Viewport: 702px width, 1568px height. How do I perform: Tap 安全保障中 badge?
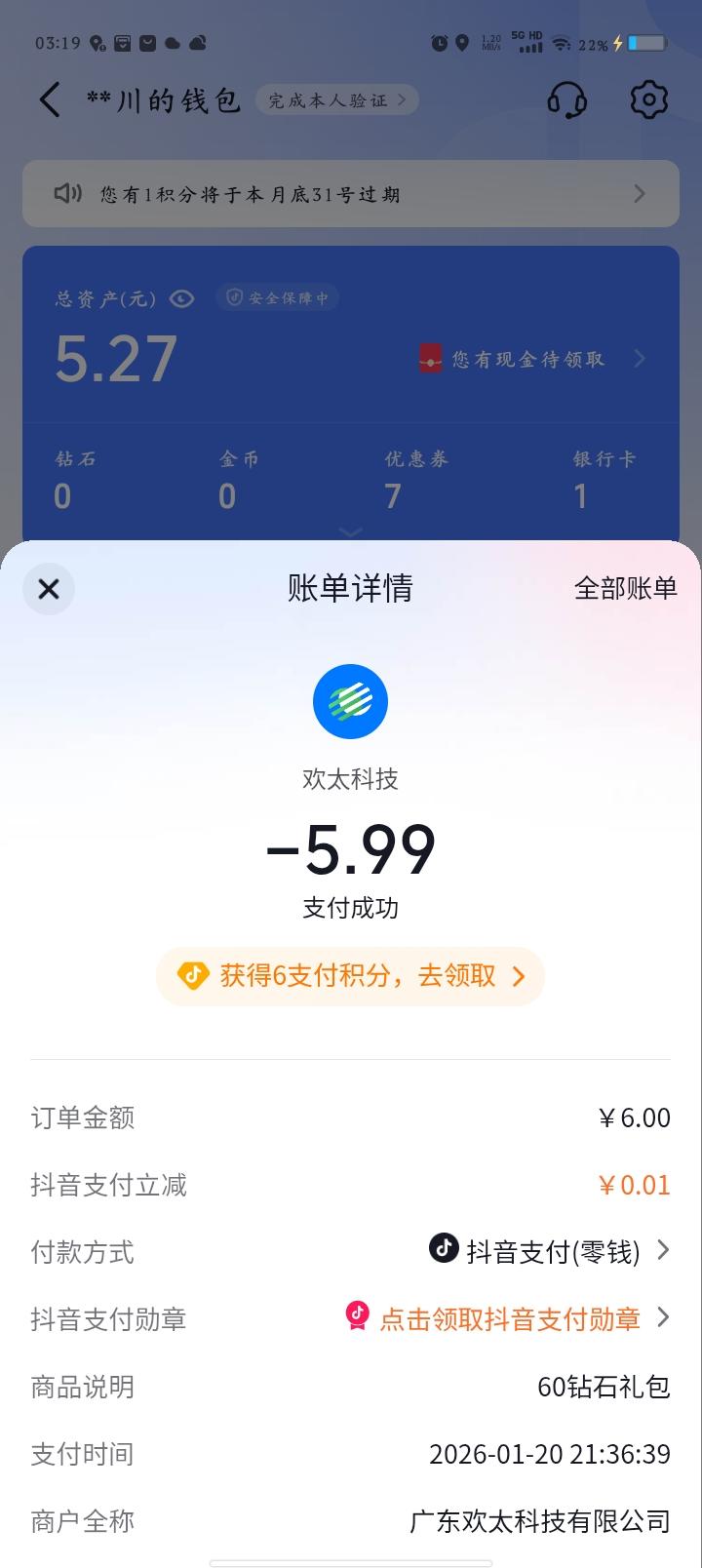(x=278, y=298)
